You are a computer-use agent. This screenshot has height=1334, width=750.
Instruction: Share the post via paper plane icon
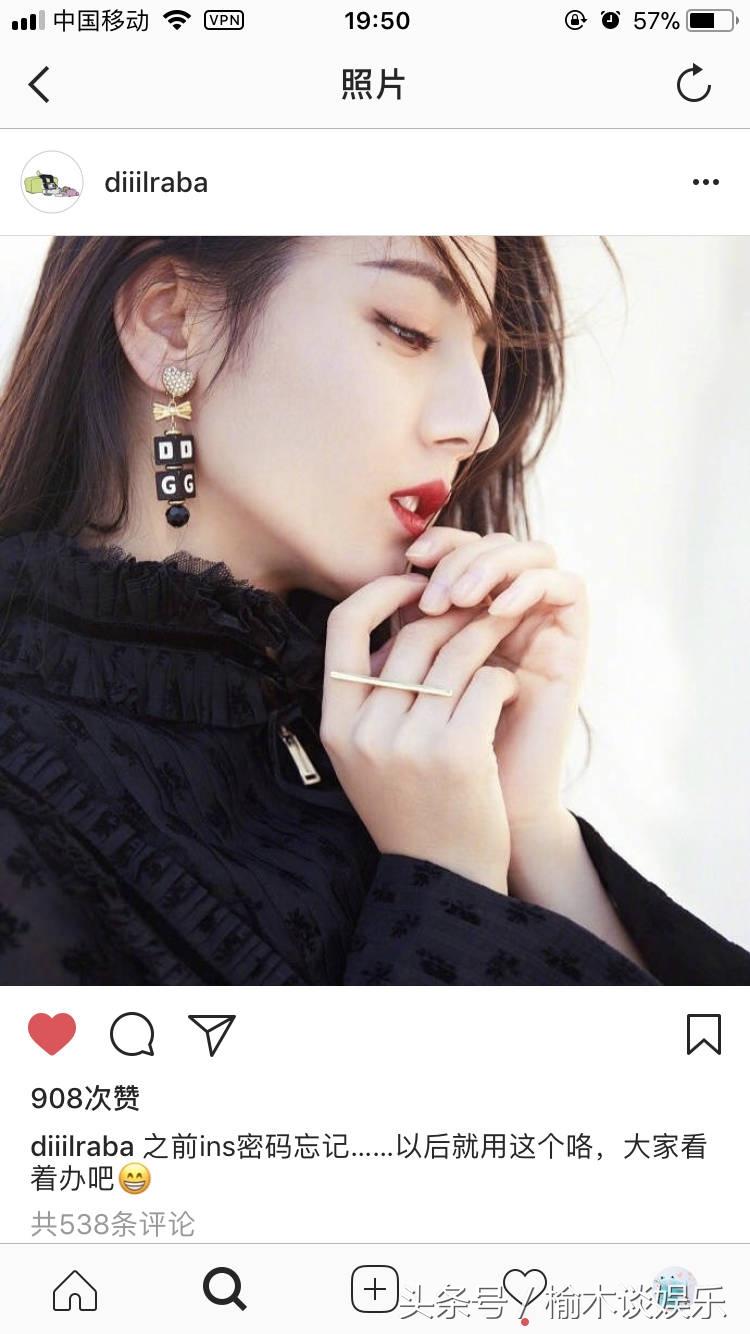pos(212,1034)
